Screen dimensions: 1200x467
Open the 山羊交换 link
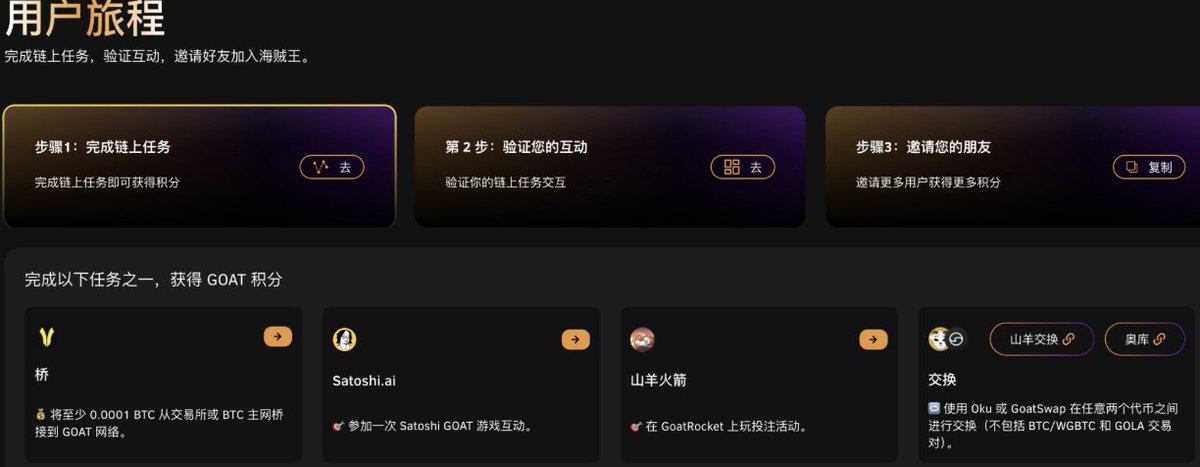click(1041, 339)
